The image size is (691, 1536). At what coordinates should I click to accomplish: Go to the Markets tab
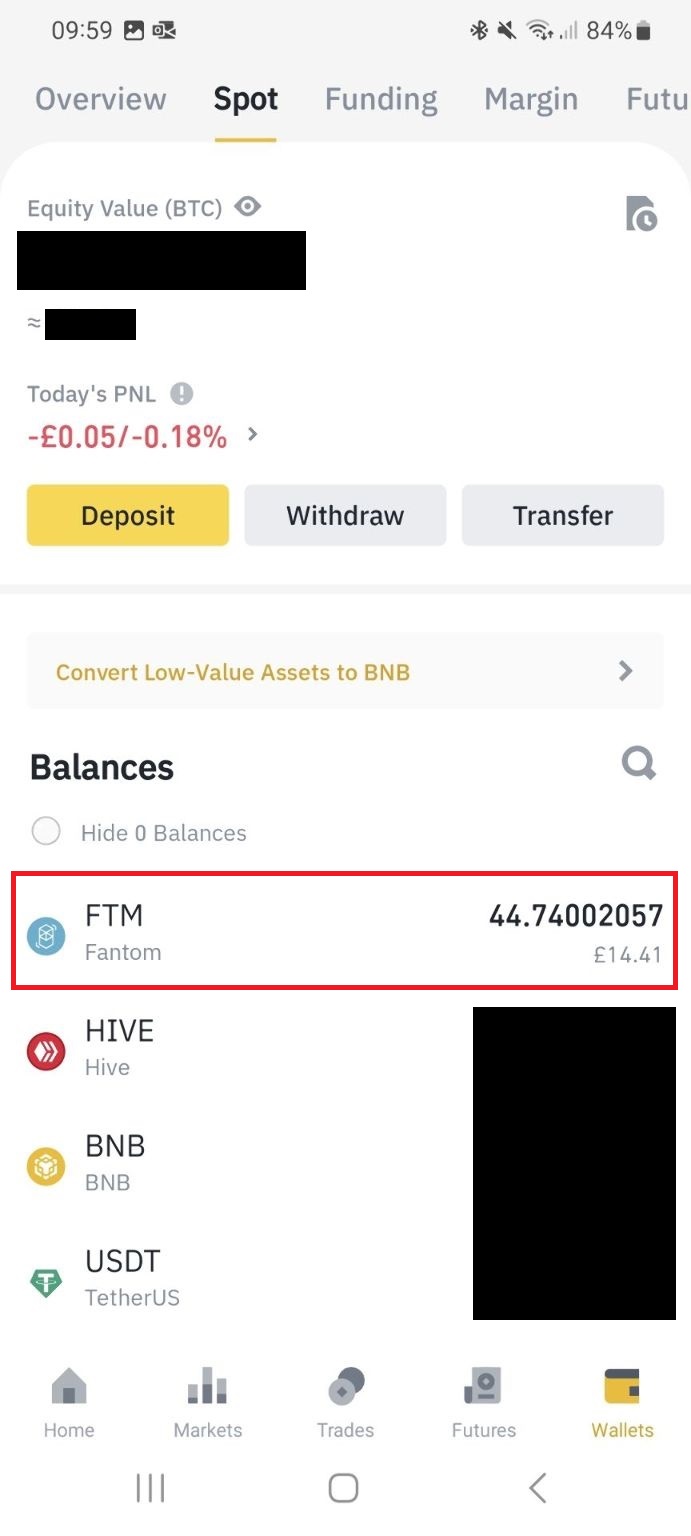(208, 1403)
